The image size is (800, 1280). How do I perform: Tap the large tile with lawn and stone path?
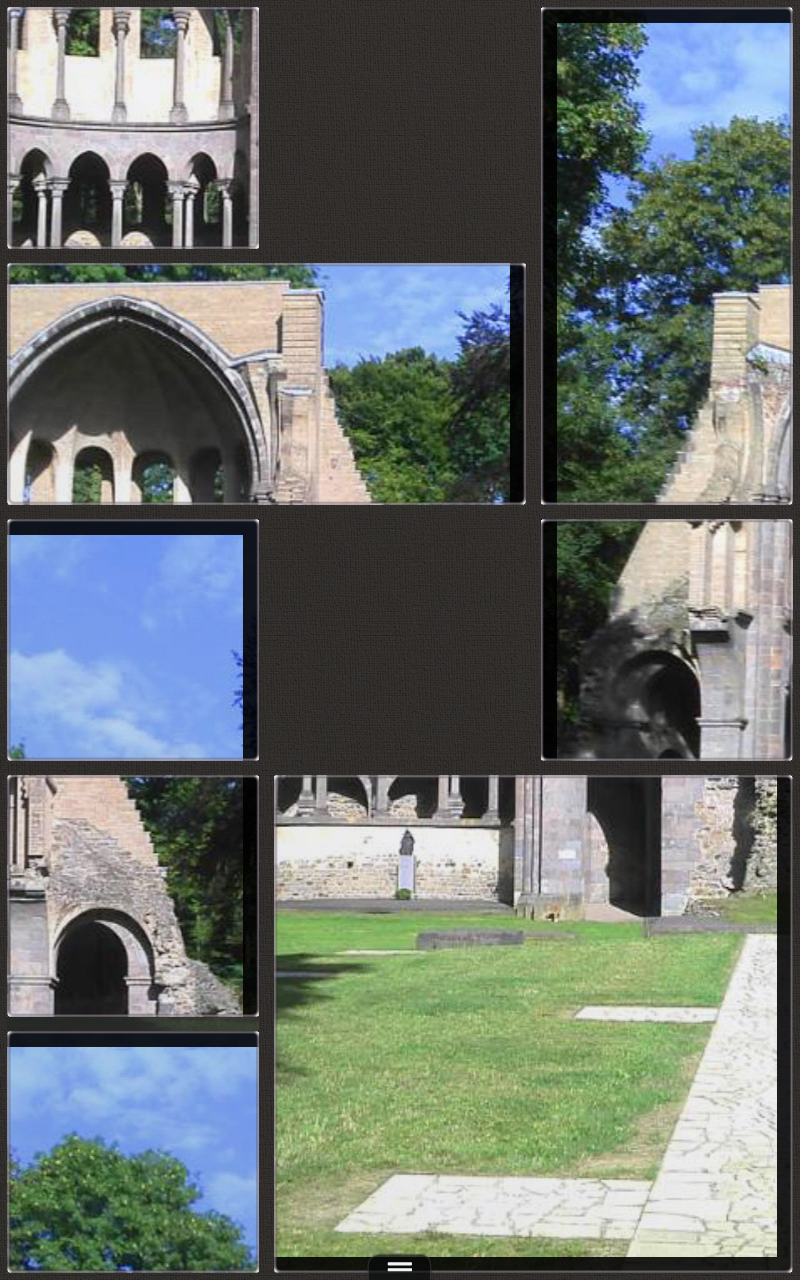click(x=533, y=1024)
